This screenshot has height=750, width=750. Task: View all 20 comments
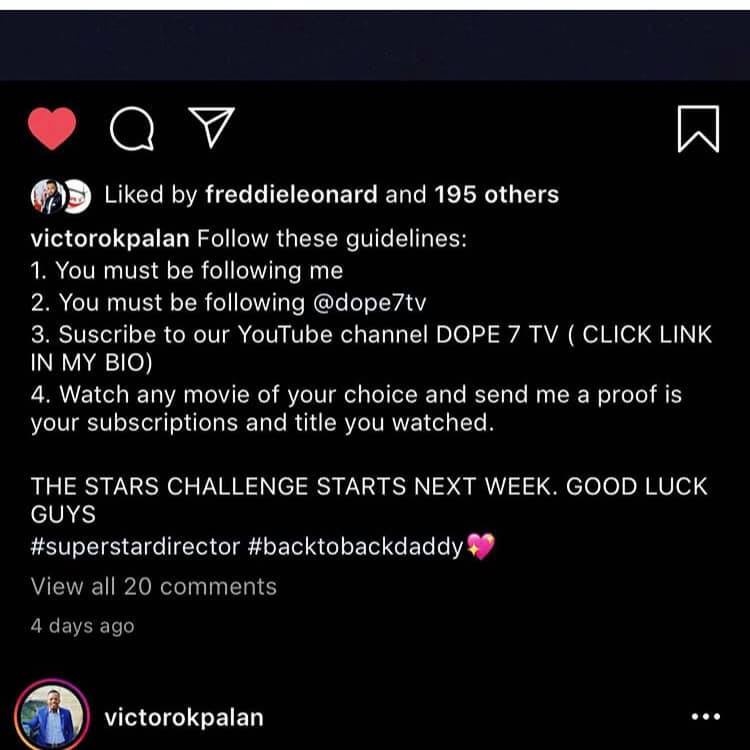pos(154,586)
